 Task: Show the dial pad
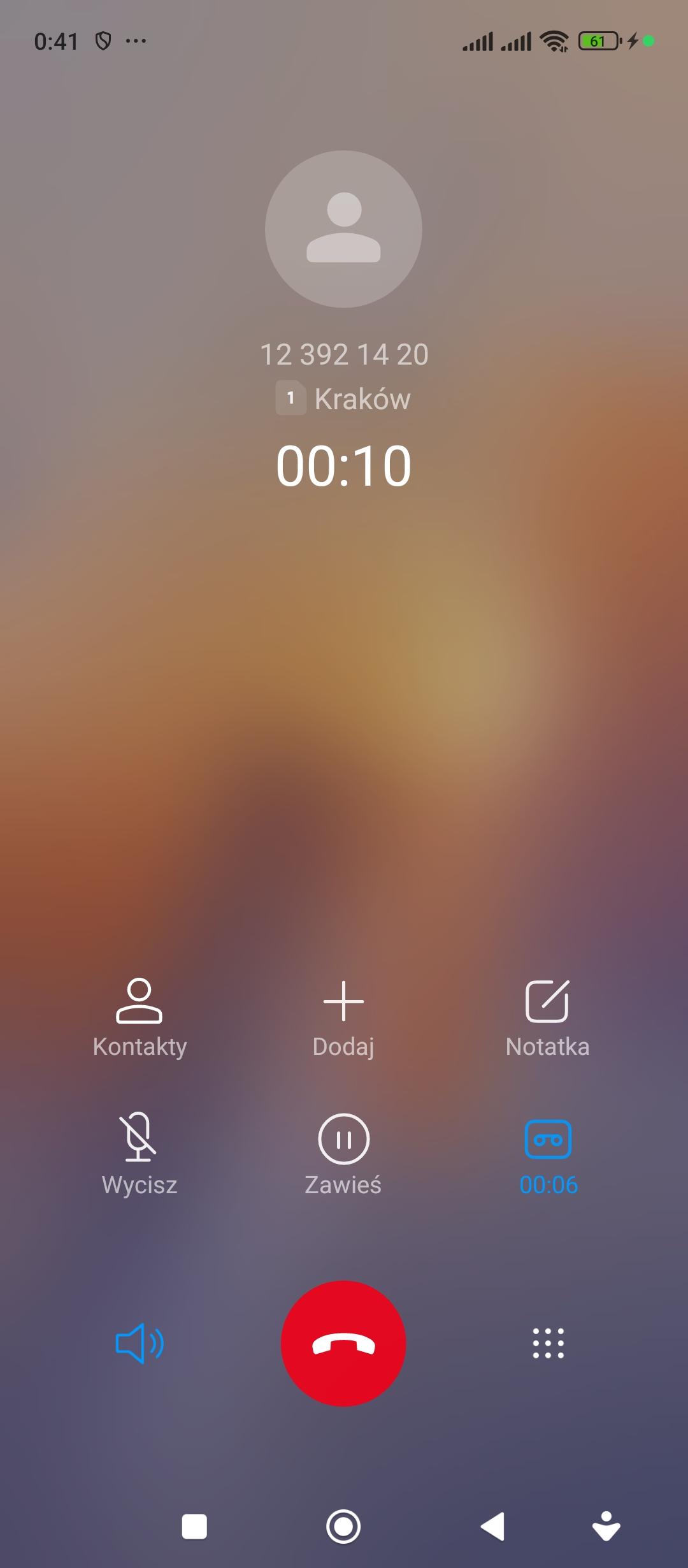(548, 1343)
